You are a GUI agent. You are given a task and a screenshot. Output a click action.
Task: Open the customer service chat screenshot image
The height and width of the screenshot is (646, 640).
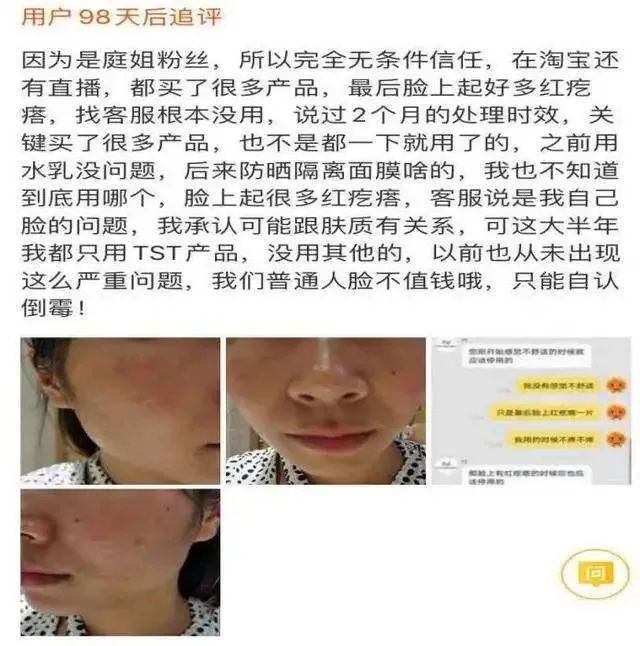point(530,411)
